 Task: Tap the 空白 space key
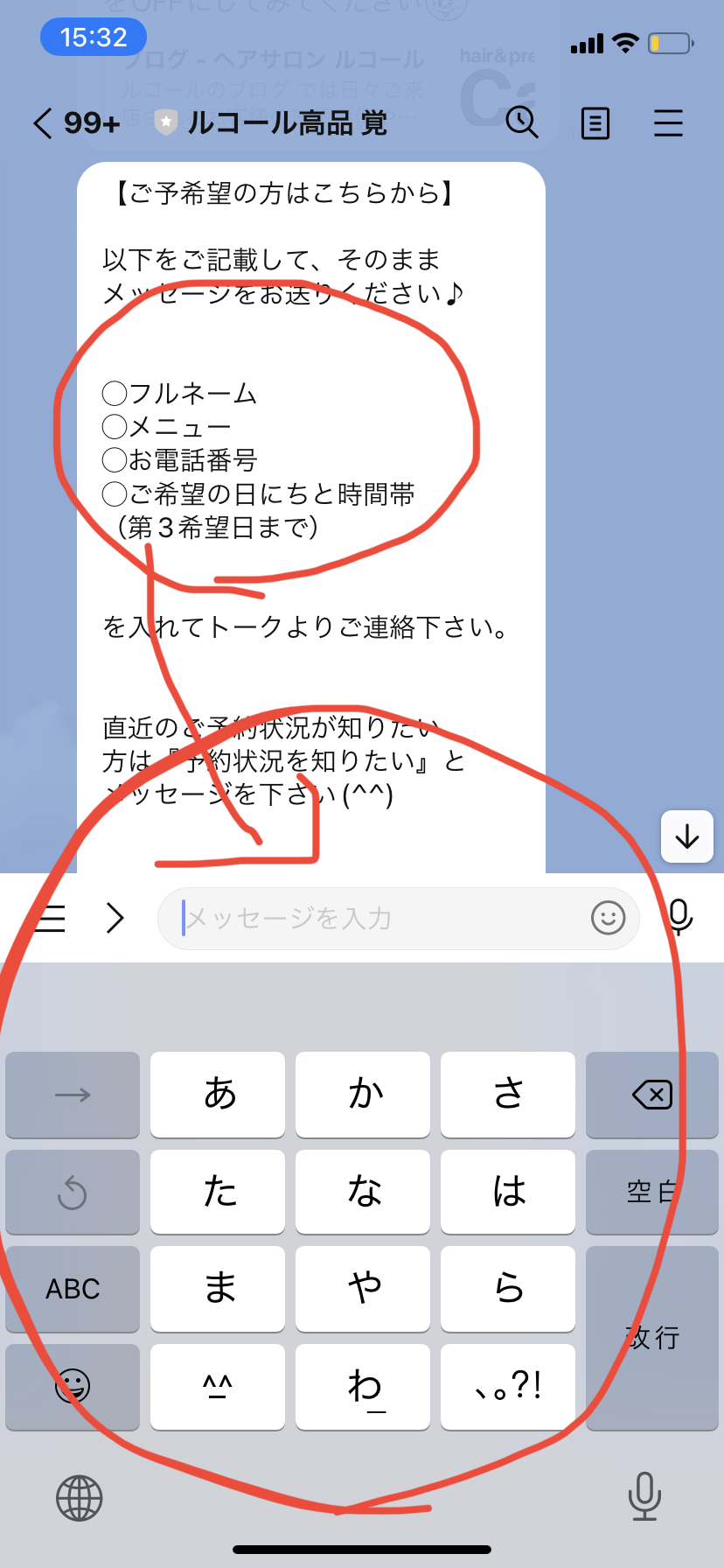pyautogui.click(x=651, y=1192)
